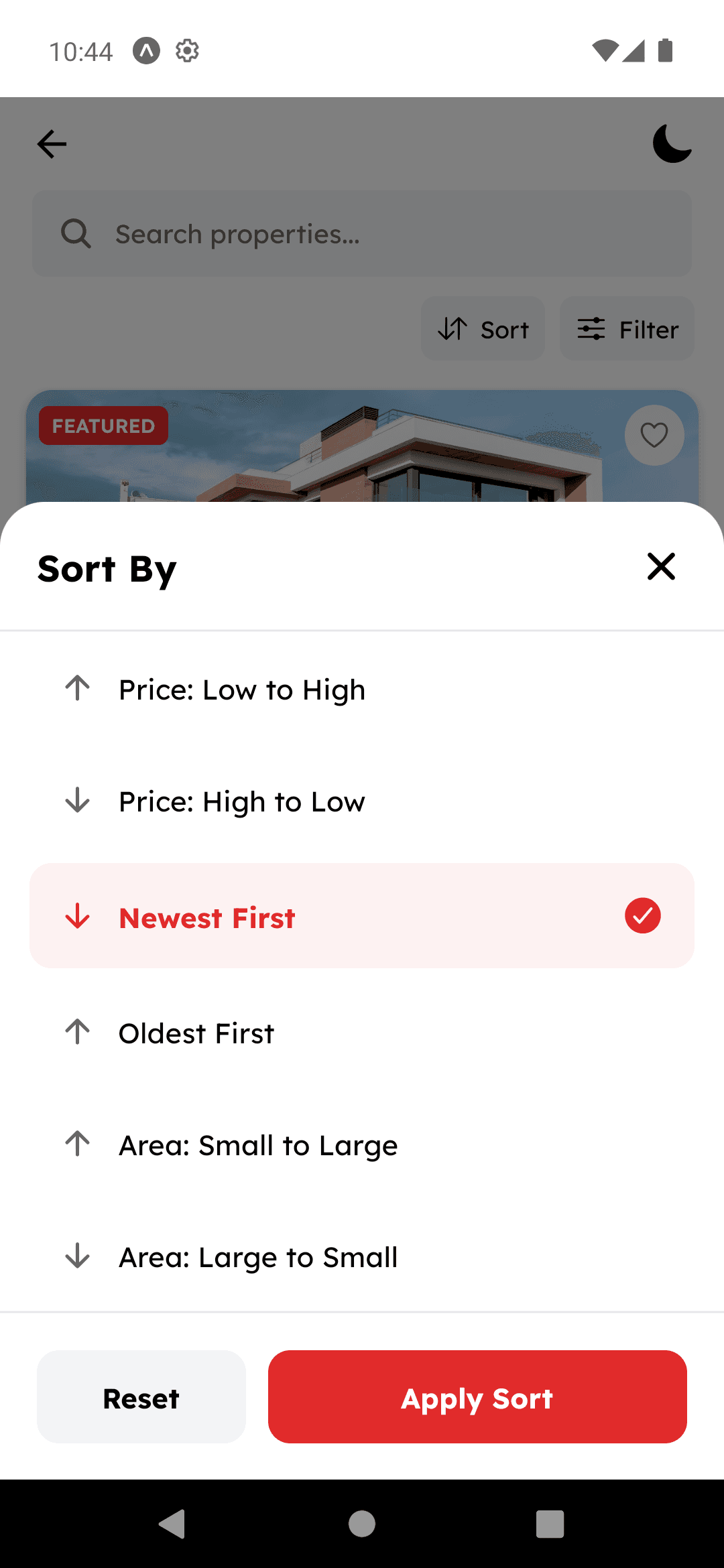
Task: Tap the heart favorite icon on featured property
Action: tap(654, 435)
